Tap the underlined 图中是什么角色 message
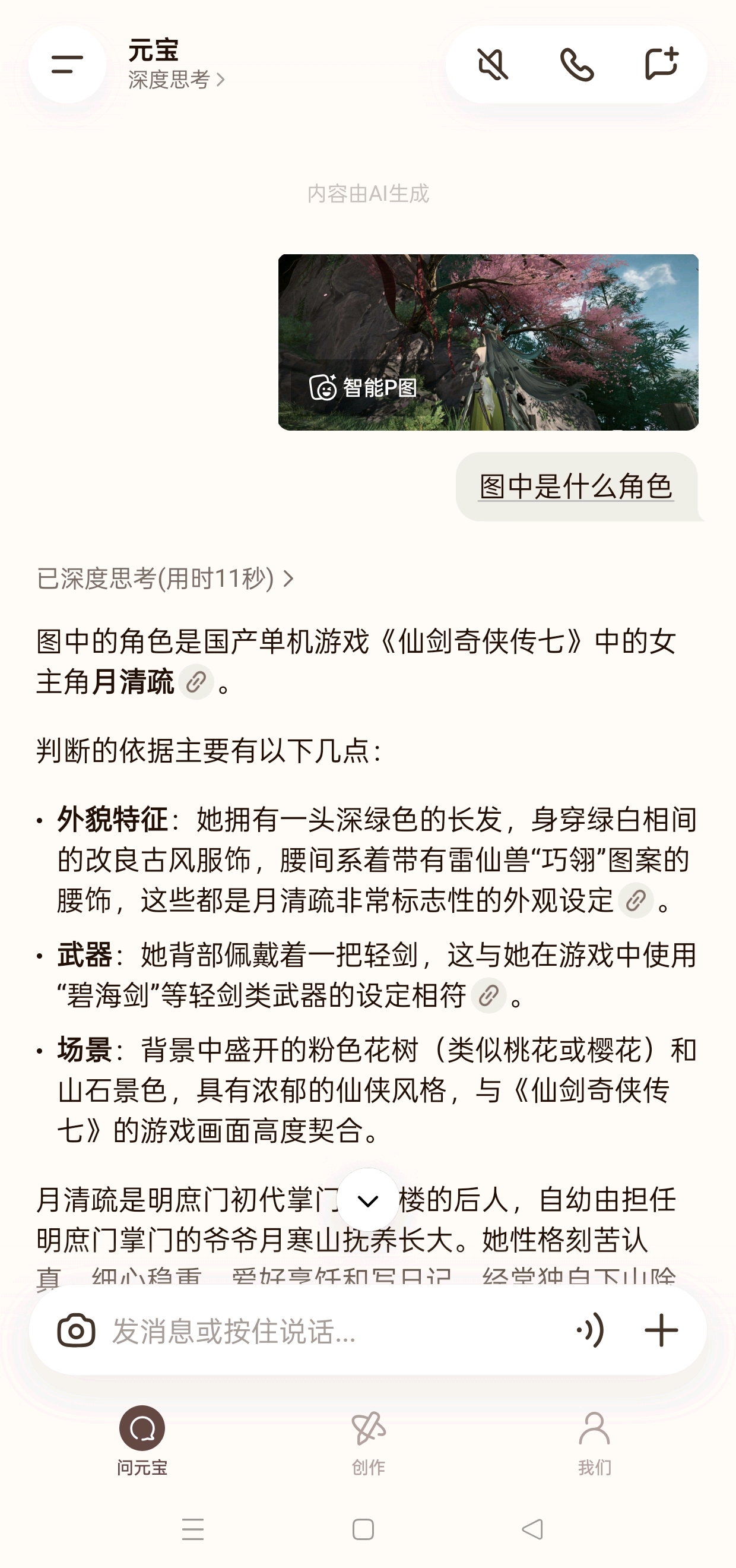Viewport: 736px width, 1568px height. coord(576,487)
